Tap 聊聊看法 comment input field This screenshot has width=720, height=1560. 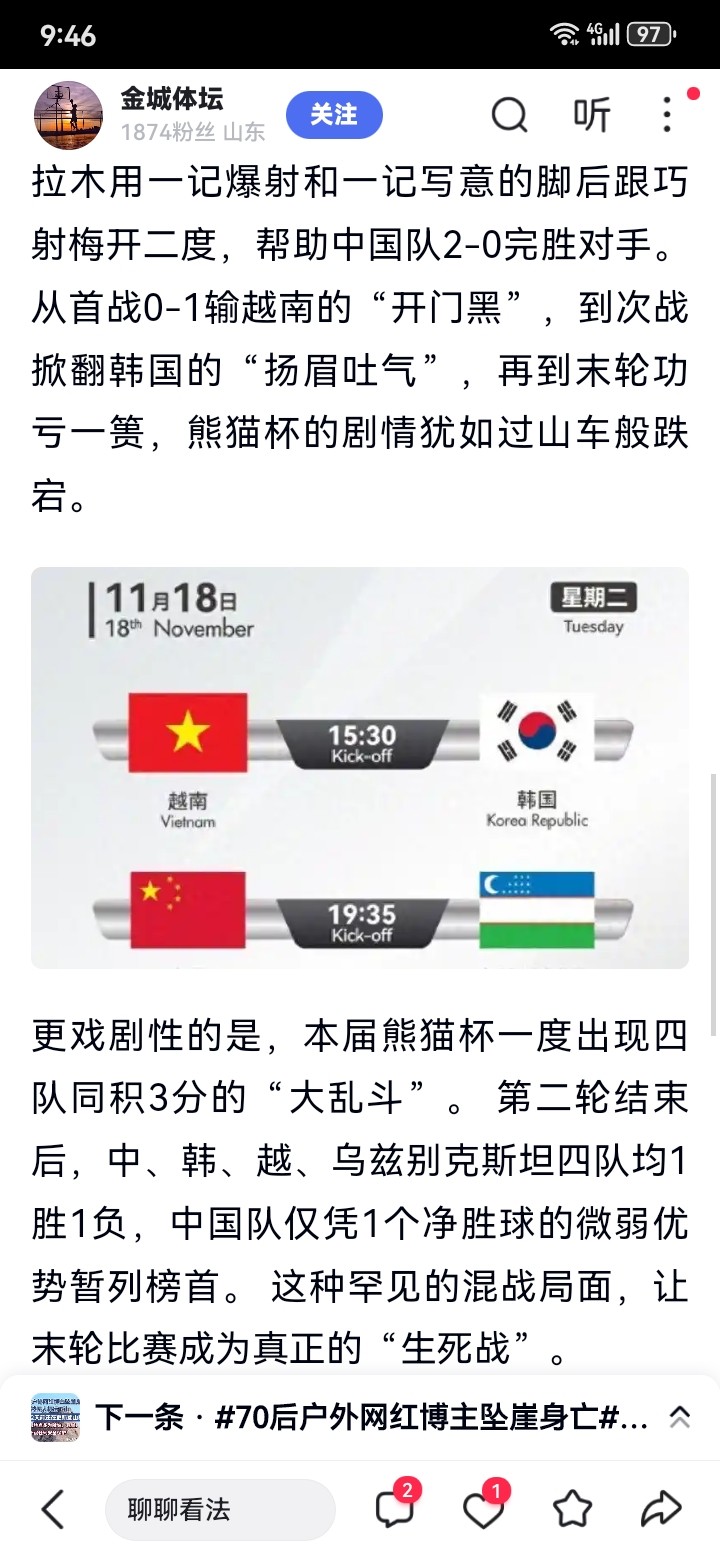[220, 1509]
